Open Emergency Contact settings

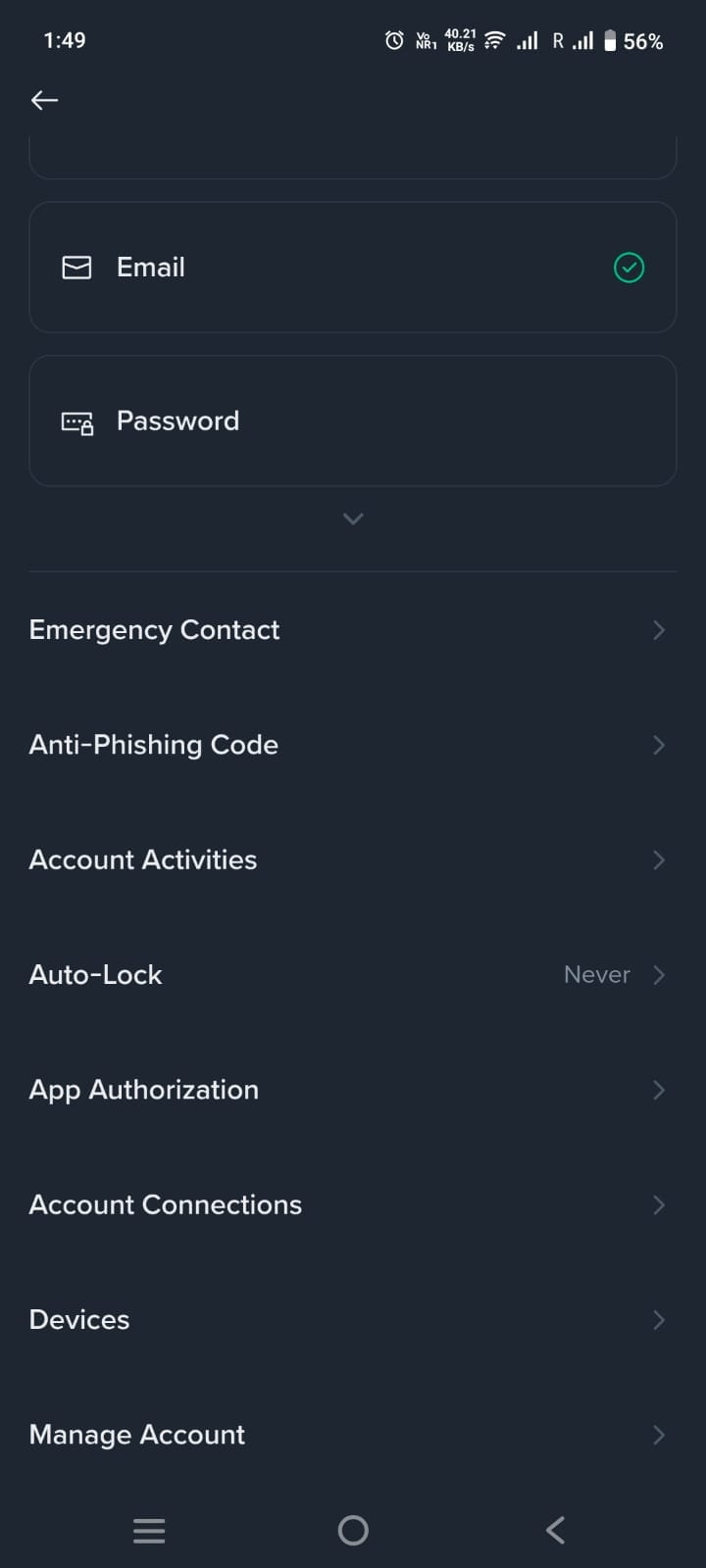[353, 630]
